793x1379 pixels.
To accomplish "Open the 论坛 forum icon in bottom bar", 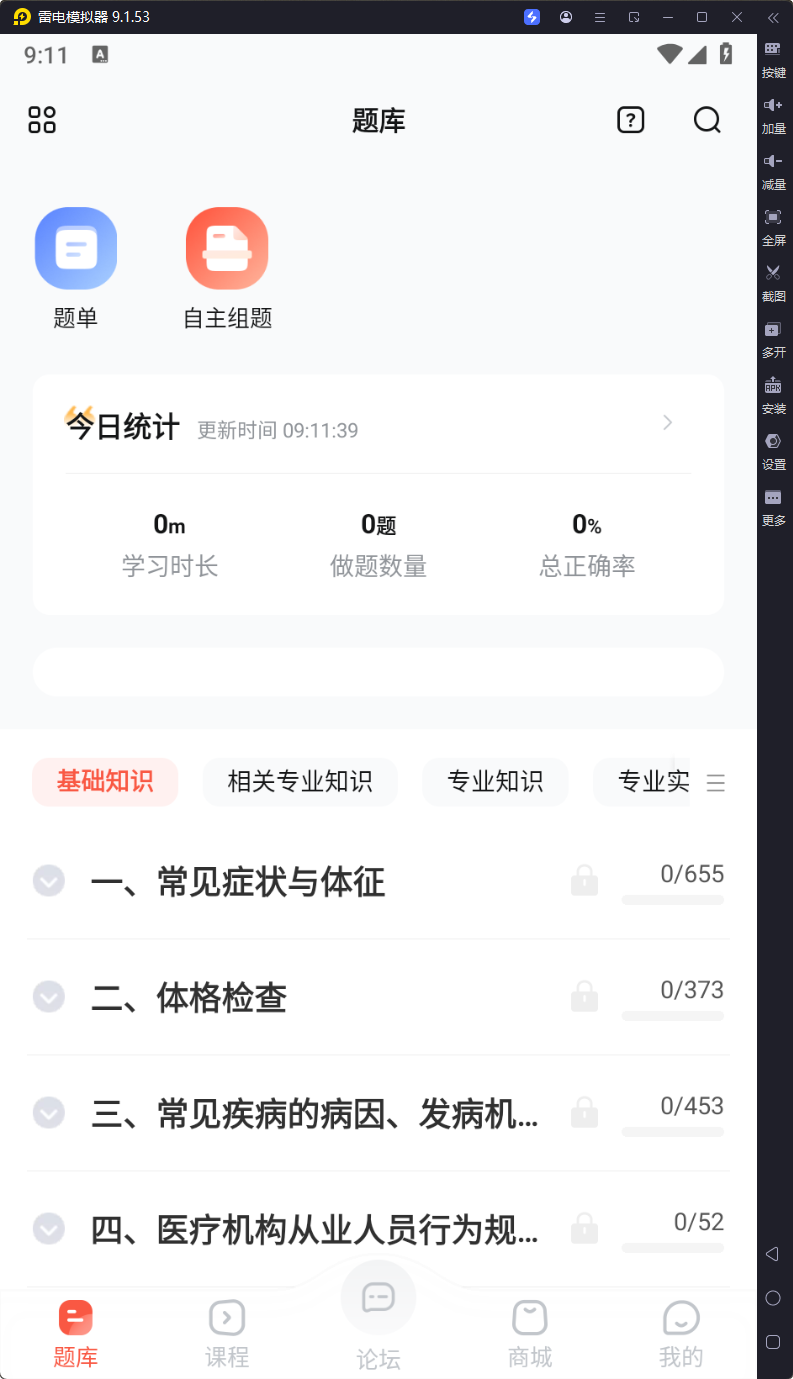I will (x=378, y=1299).
